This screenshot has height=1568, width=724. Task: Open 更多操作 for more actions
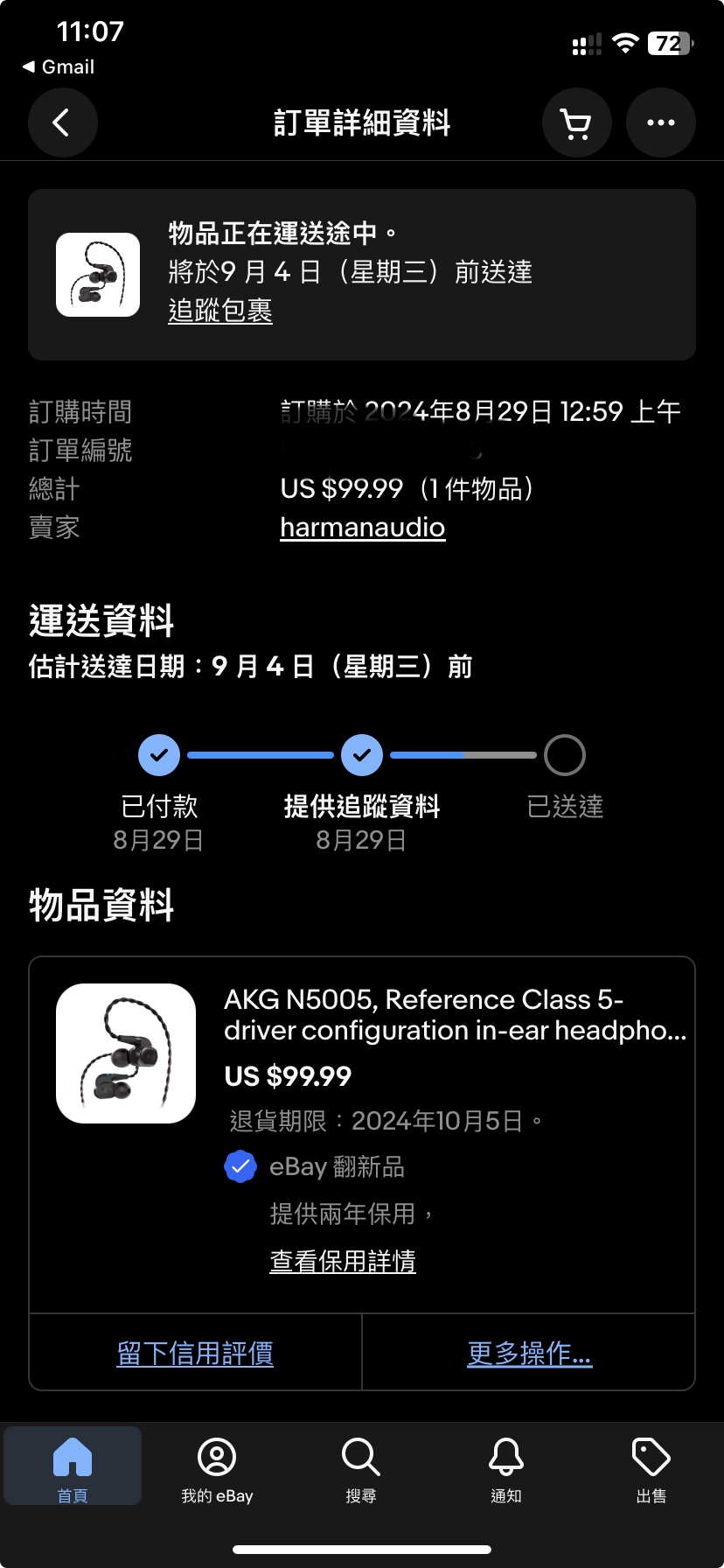point(529,1353)
